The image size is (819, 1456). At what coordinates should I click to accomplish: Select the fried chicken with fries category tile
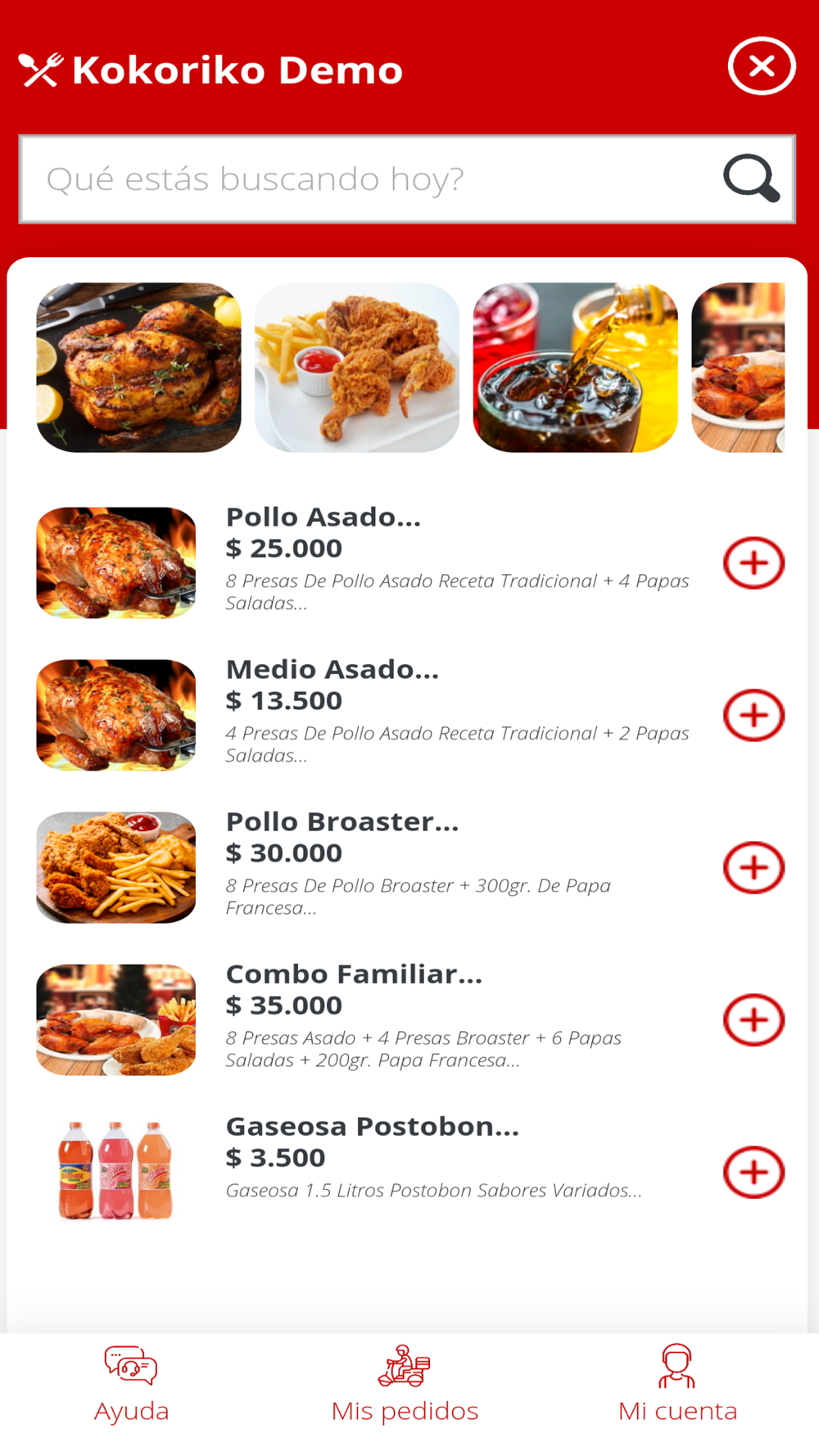357,368
